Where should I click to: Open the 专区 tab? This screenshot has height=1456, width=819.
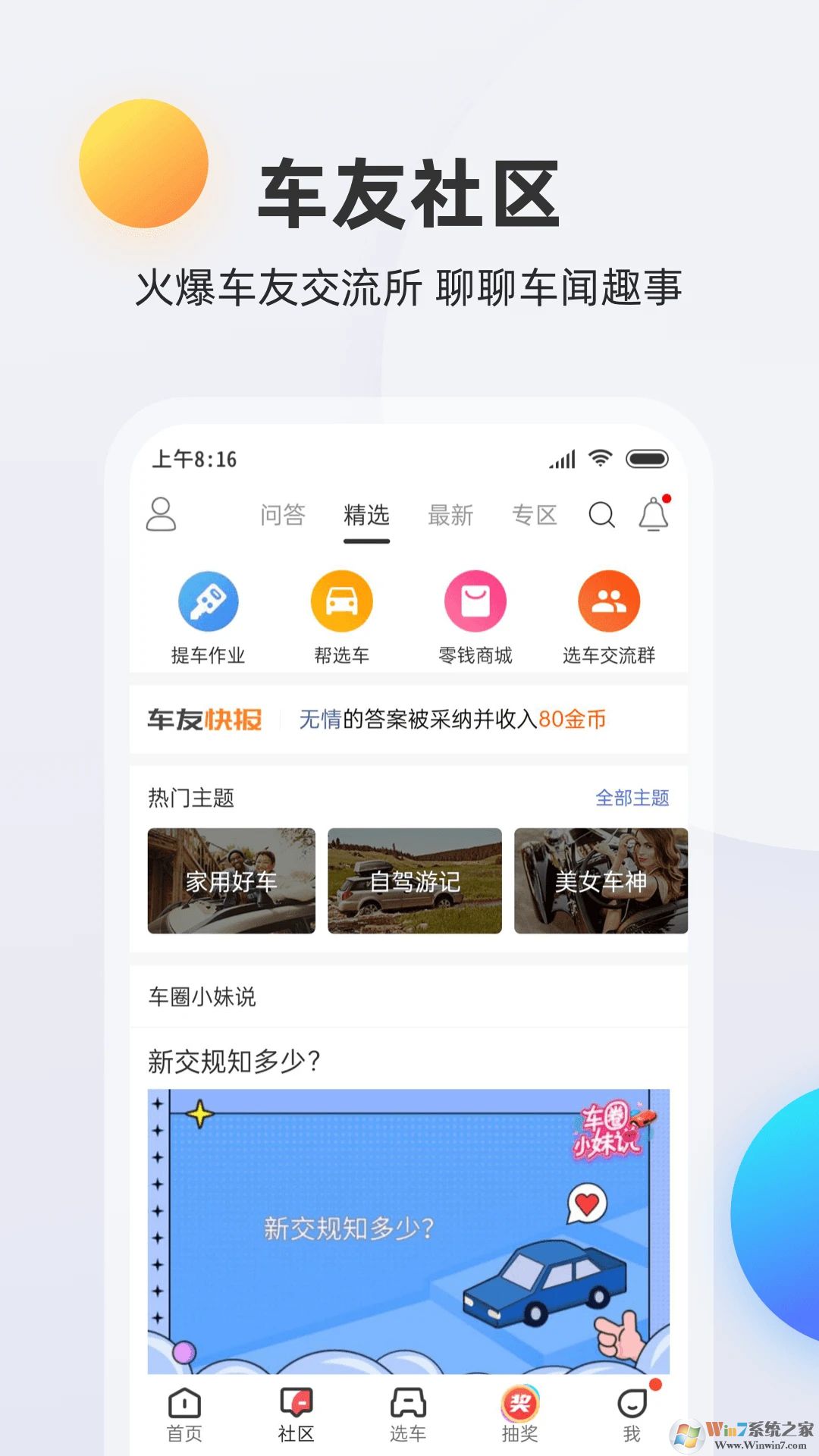pos(535,516)
